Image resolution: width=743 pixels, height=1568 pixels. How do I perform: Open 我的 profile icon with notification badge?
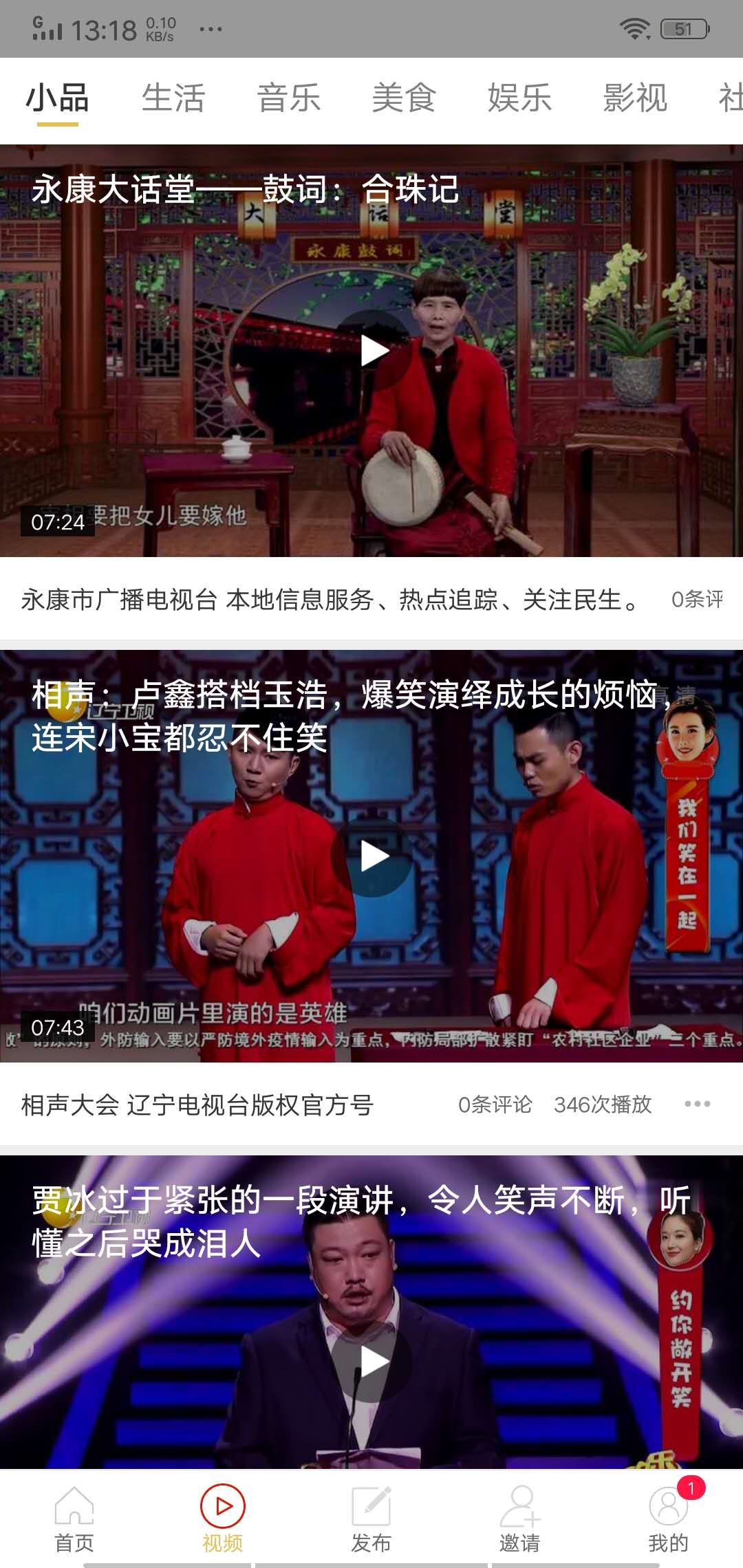coord(668,1506)
